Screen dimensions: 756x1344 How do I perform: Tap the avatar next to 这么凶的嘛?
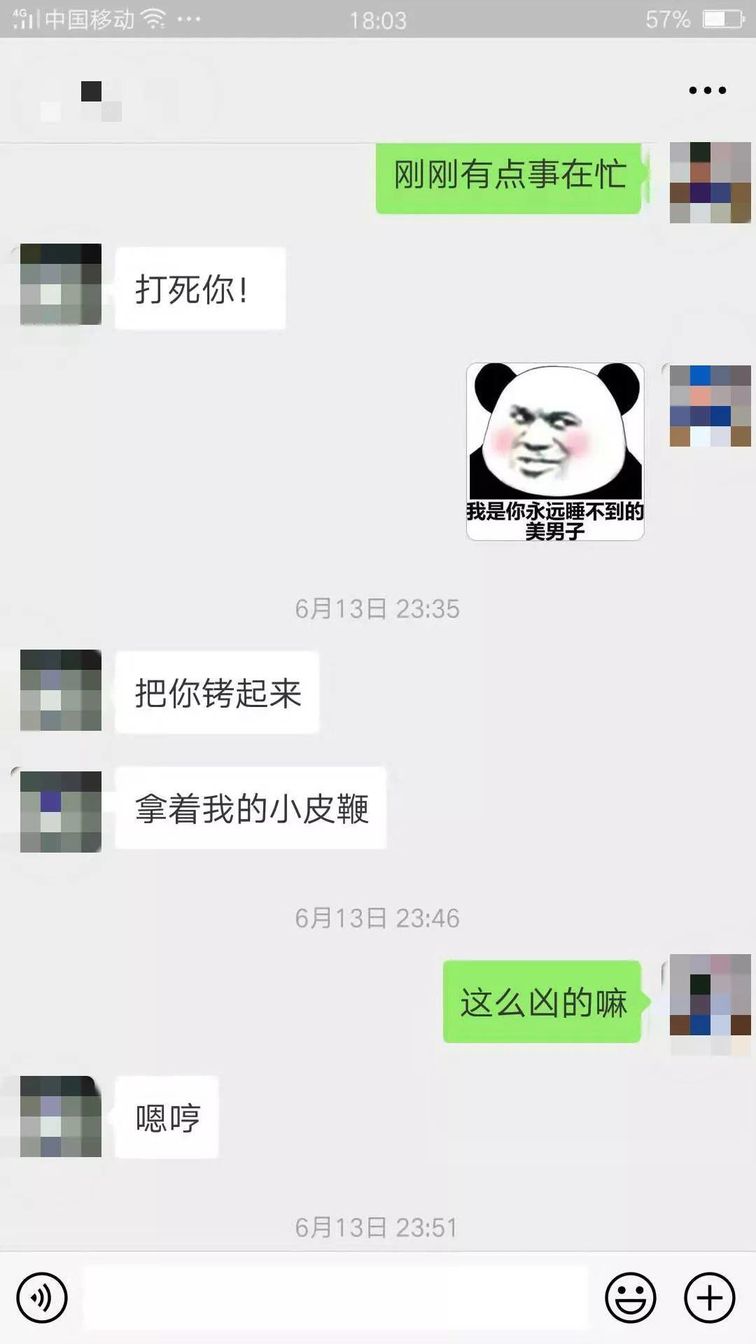[x=710, y=1000]
